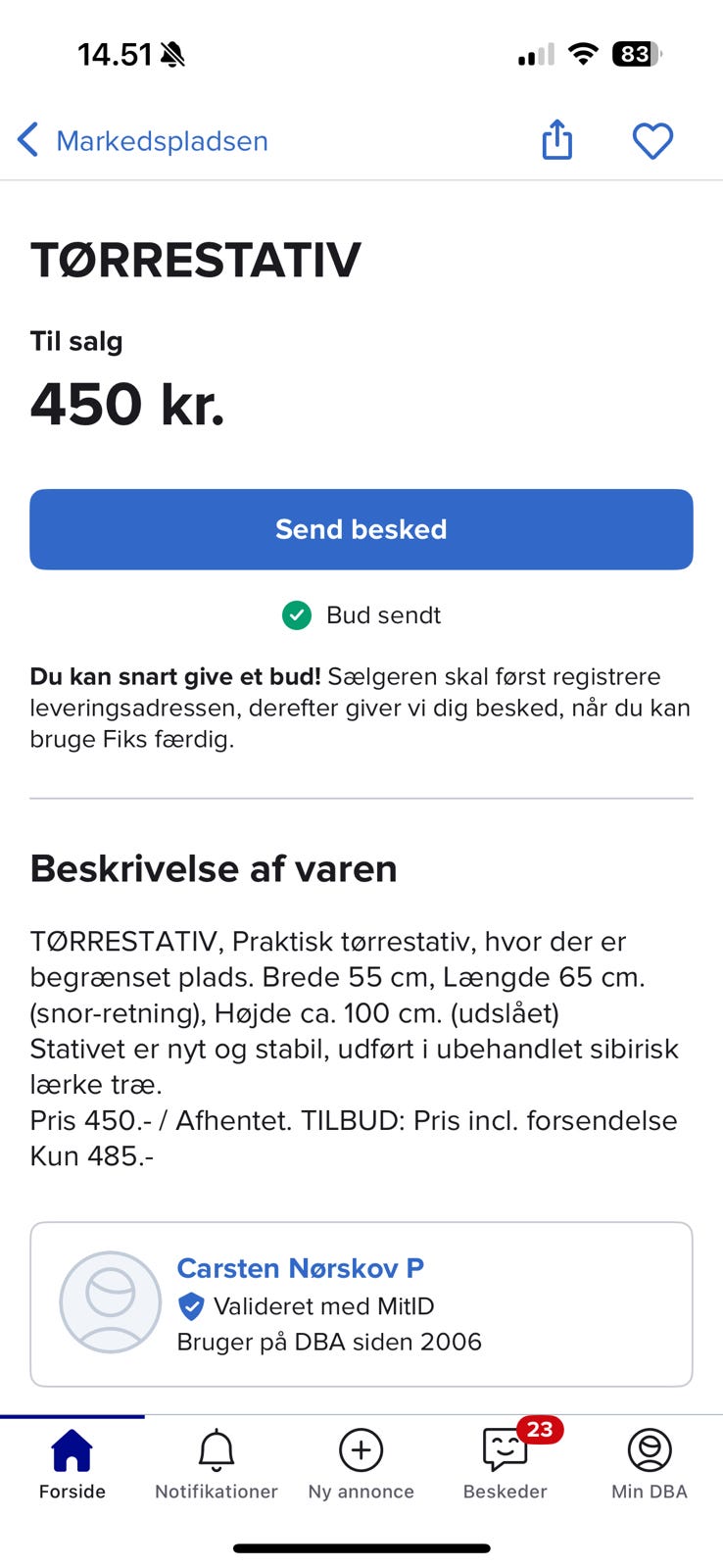The height and width of the screenshot is (1568, 723).
Task: Collapse the Beskrivelse af varen section
Action: [x=214, y=867]
